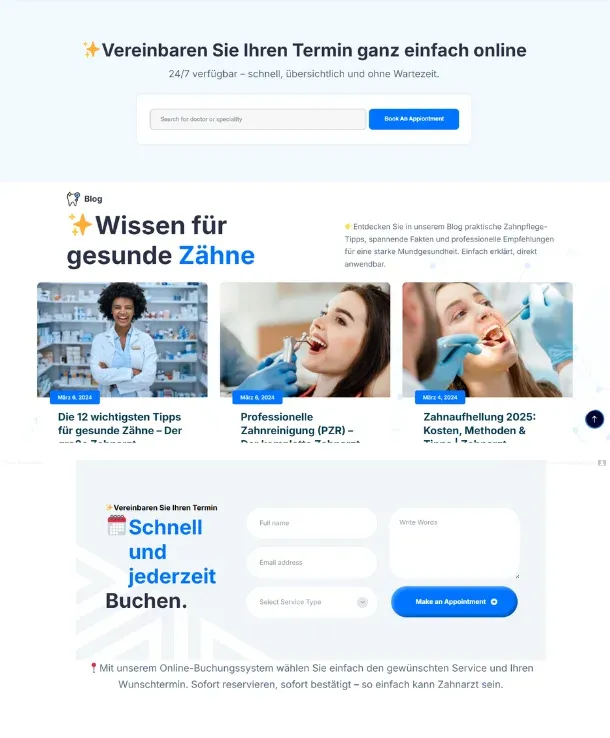Tap the doctor or speciality search field

pyautogui.click(x=257, y=119)
